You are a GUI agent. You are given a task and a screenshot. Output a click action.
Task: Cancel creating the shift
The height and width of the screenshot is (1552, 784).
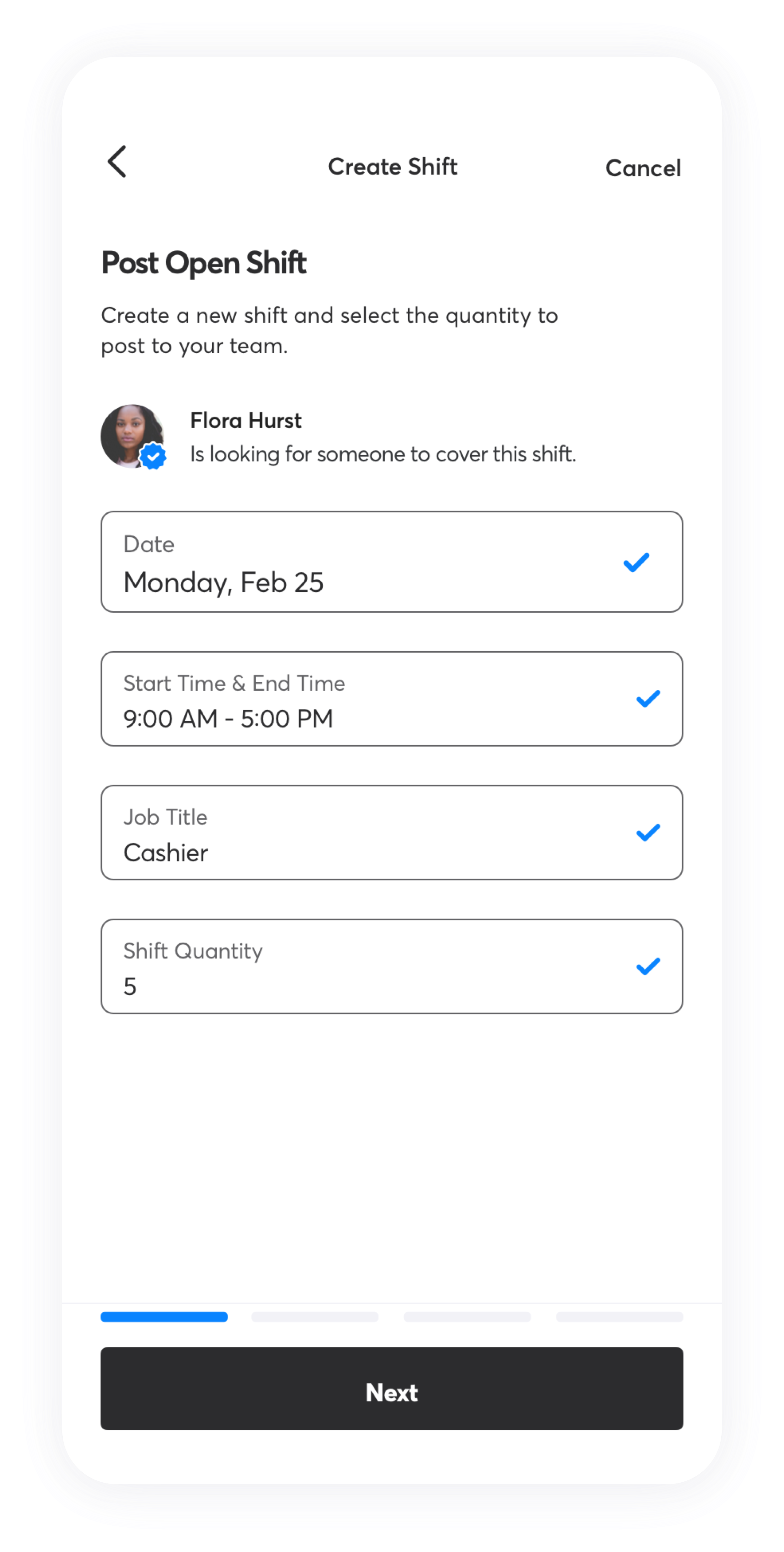tap(642, 168)
